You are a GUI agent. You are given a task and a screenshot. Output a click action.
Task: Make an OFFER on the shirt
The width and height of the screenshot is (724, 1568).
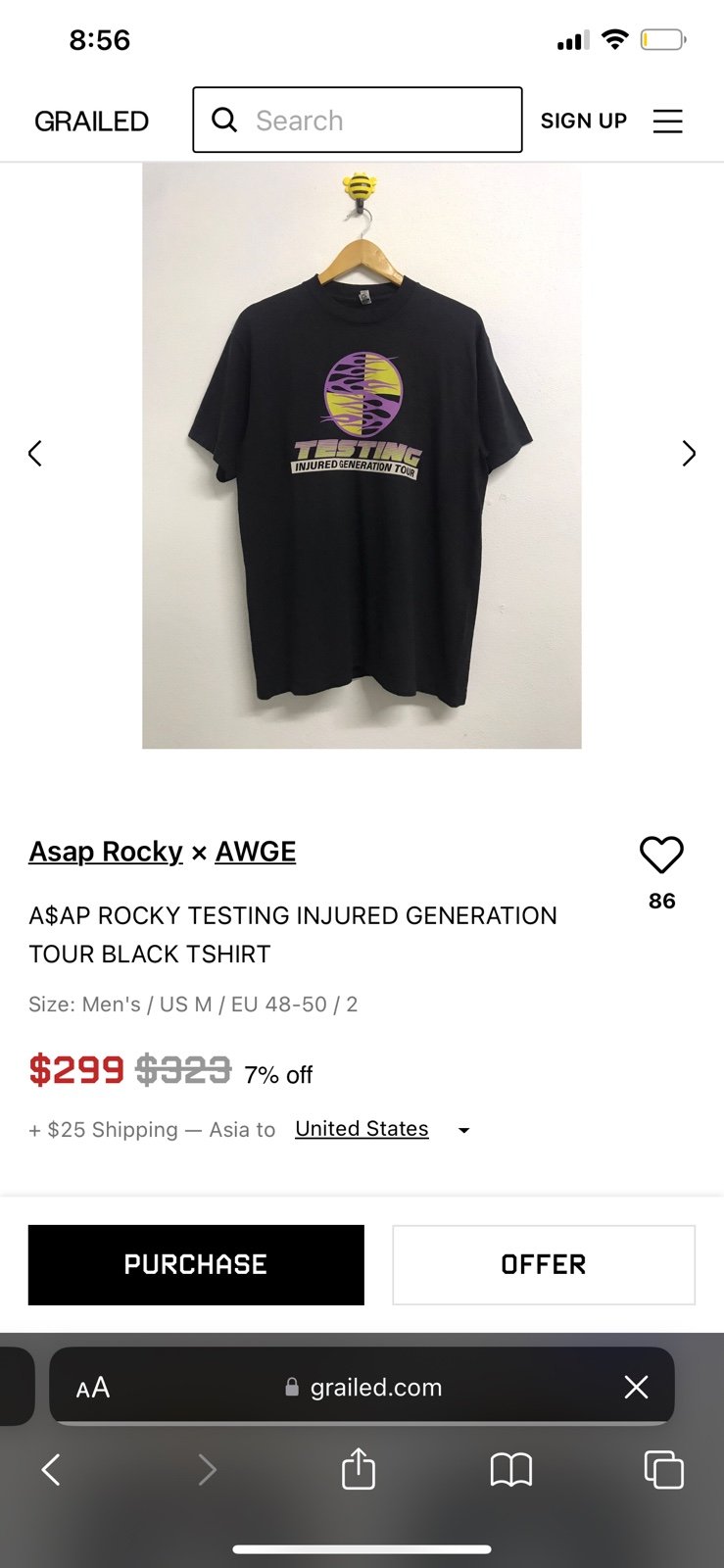[x=544, y=1264]
